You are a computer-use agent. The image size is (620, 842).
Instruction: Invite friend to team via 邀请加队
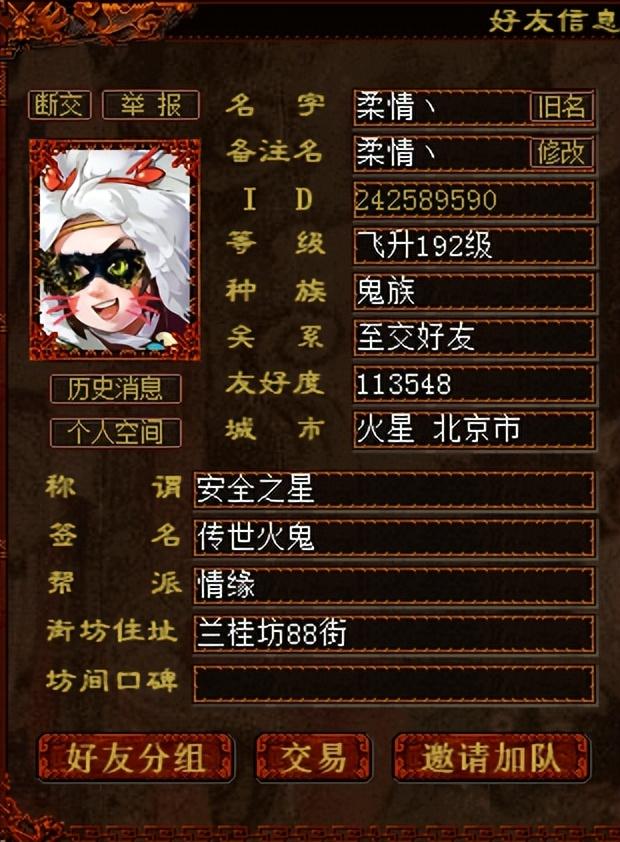490,758
